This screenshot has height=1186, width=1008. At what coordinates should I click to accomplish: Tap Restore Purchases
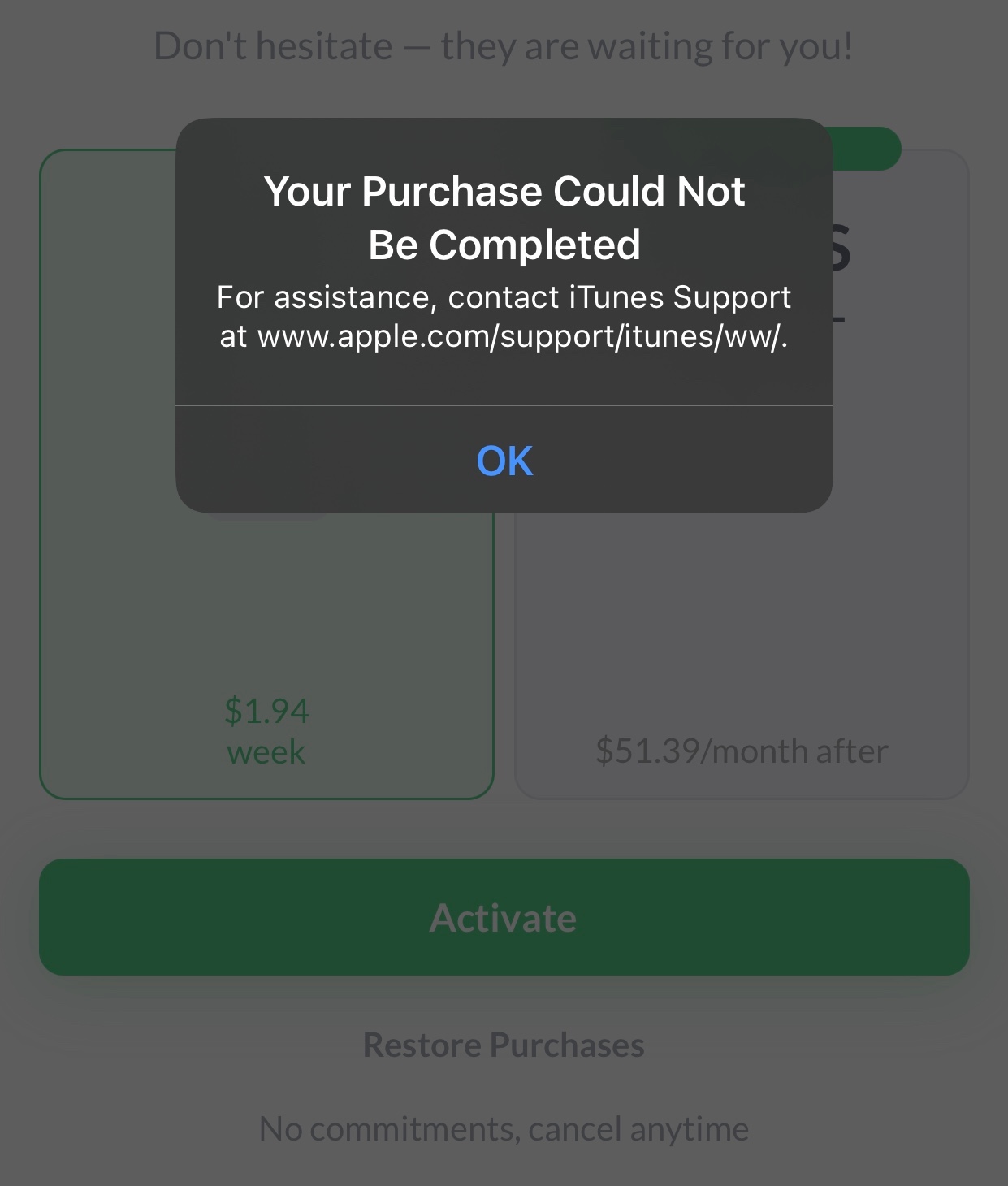504,1045
